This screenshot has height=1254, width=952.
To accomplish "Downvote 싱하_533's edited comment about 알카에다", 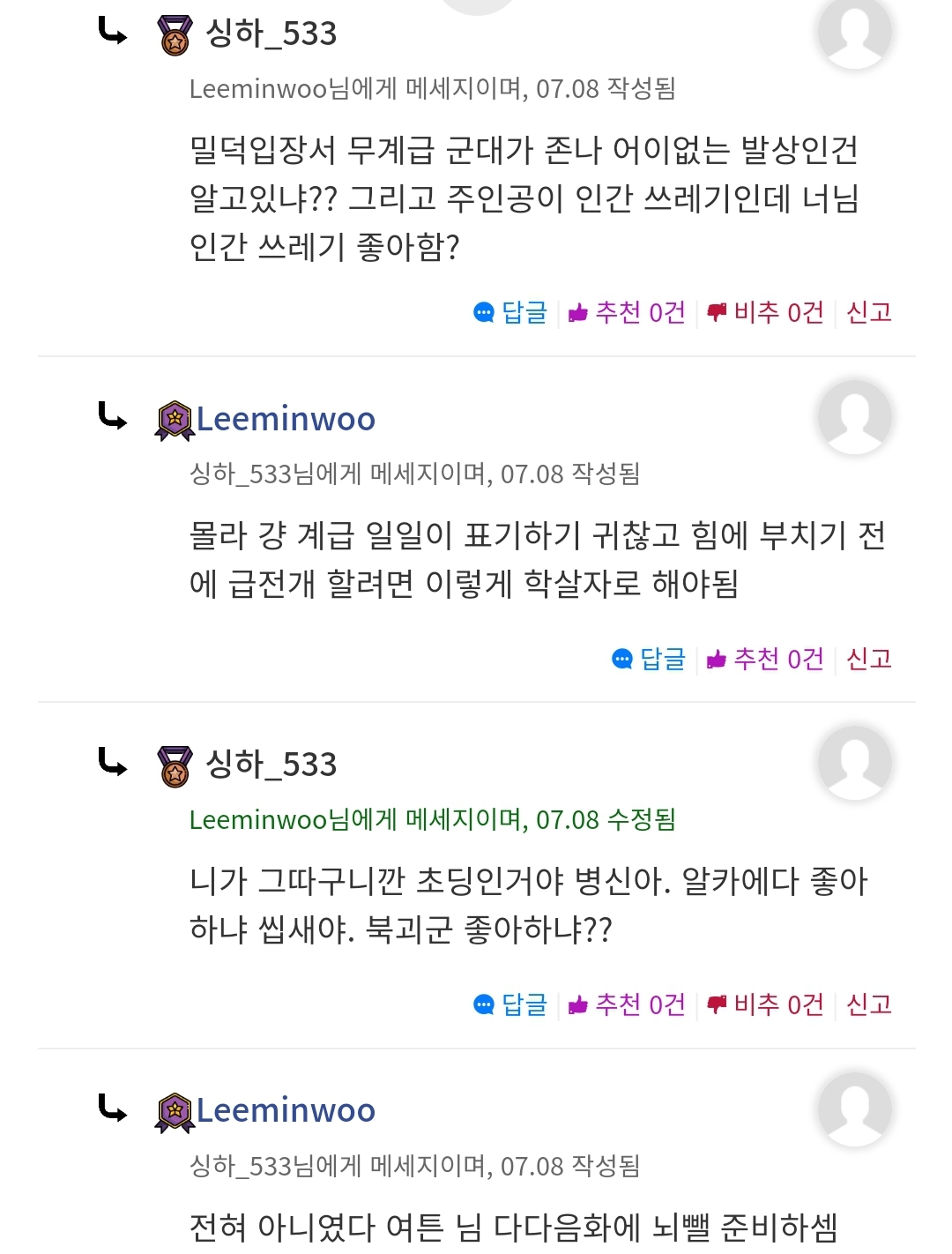I will [x=766, y=1004].
